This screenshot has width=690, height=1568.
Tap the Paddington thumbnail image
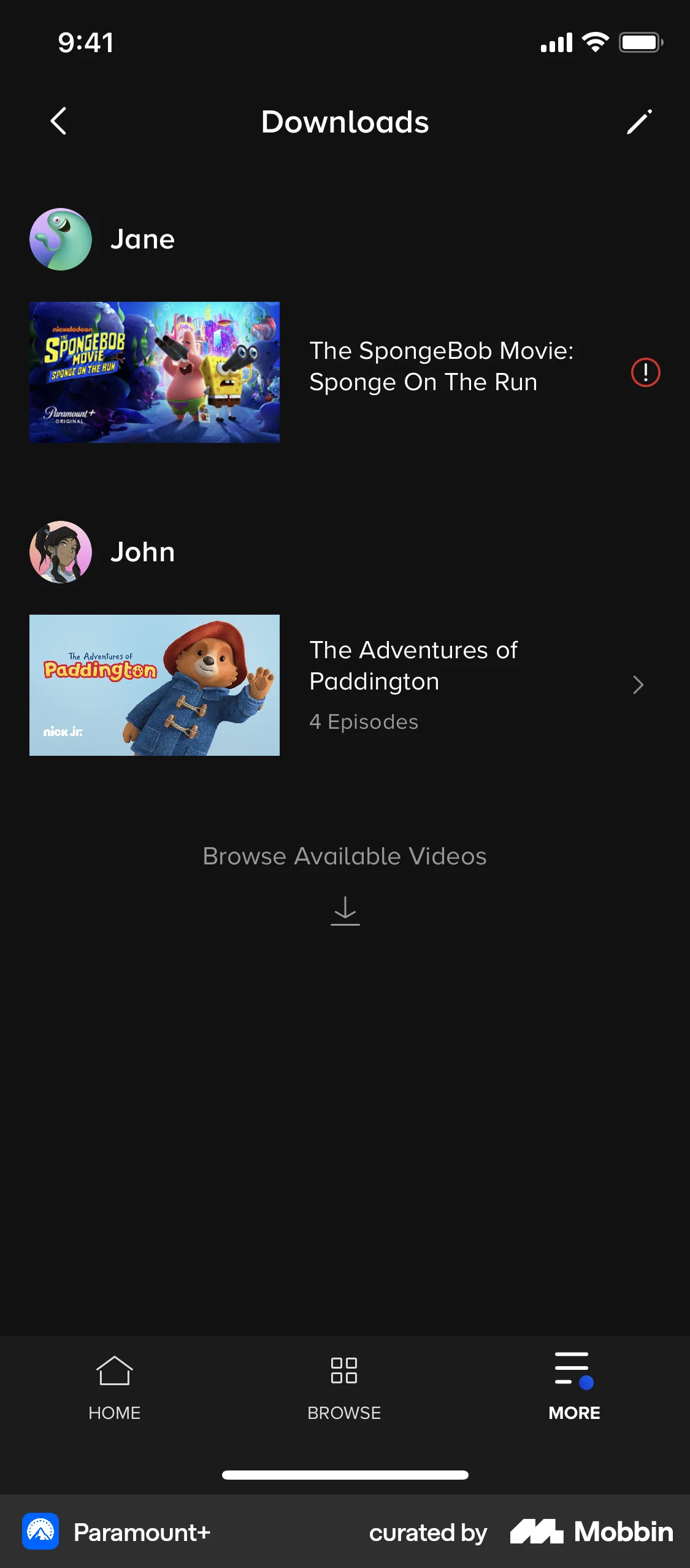(155, 684)
